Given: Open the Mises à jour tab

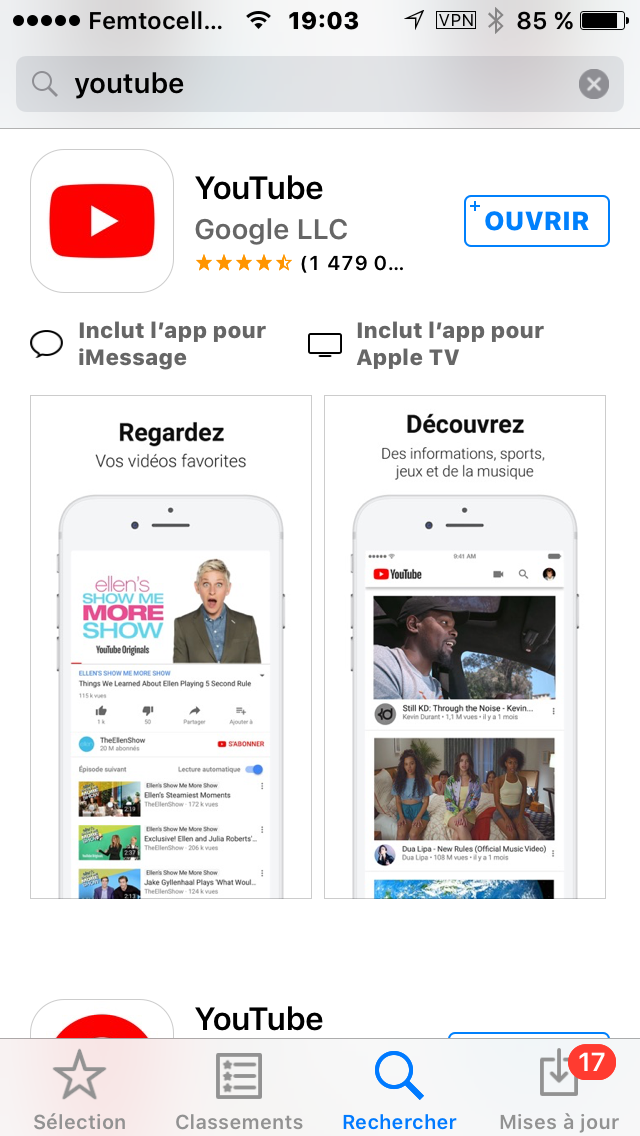Looking at the screenshot, I should pyautogui.click(x=559, y=1089).
